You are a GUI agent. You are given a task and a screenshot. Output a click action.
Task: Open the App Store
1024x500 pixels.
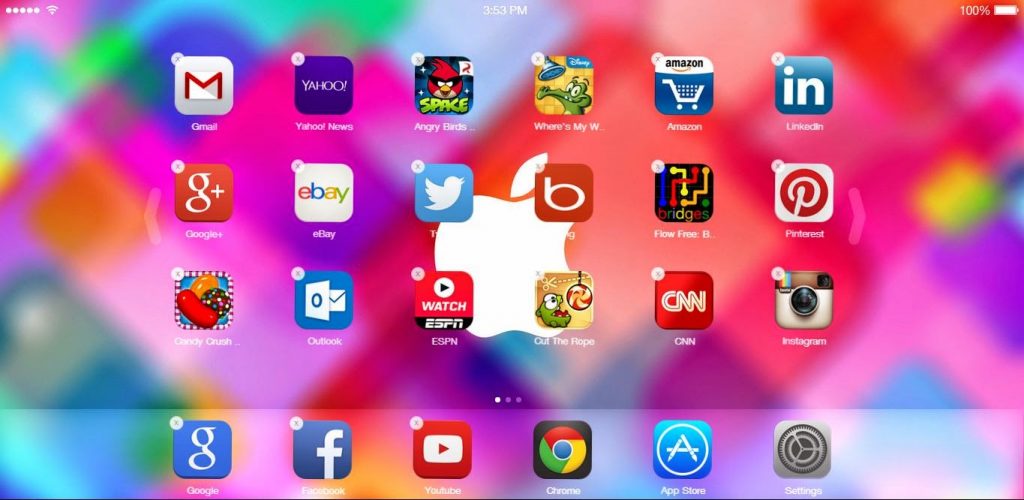point(682,450)
